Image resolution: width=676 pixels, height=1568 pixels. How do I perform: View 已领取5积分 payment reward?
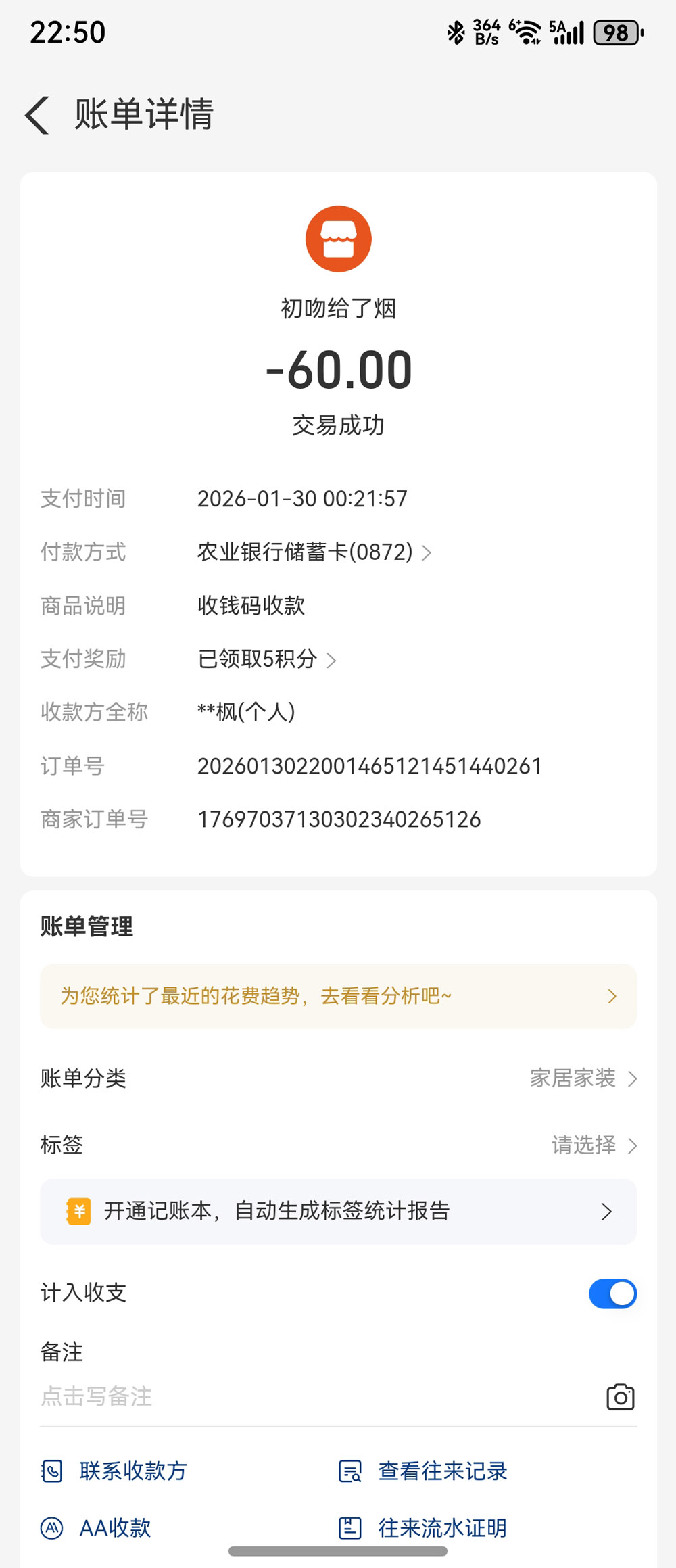tap(266, 659)
